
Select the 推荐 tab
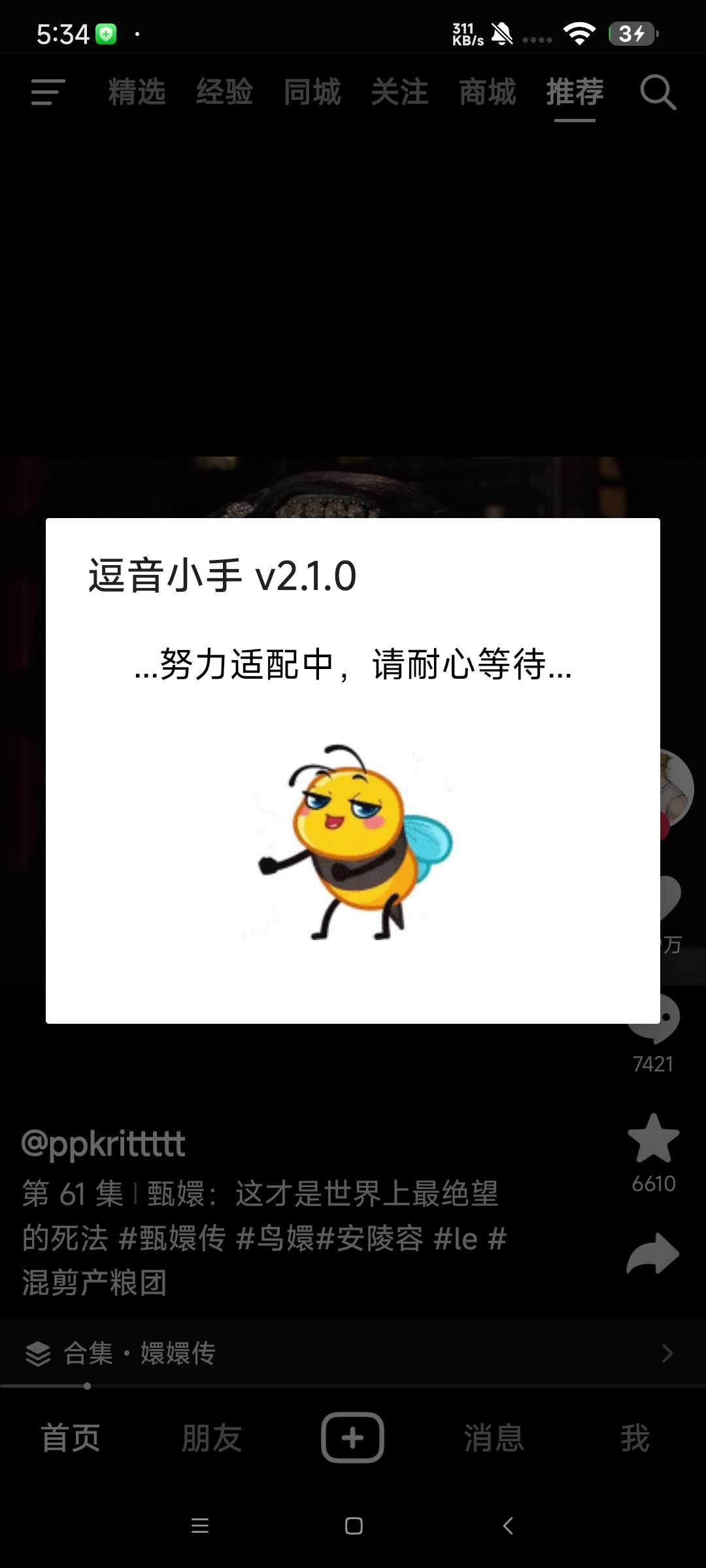575,92
